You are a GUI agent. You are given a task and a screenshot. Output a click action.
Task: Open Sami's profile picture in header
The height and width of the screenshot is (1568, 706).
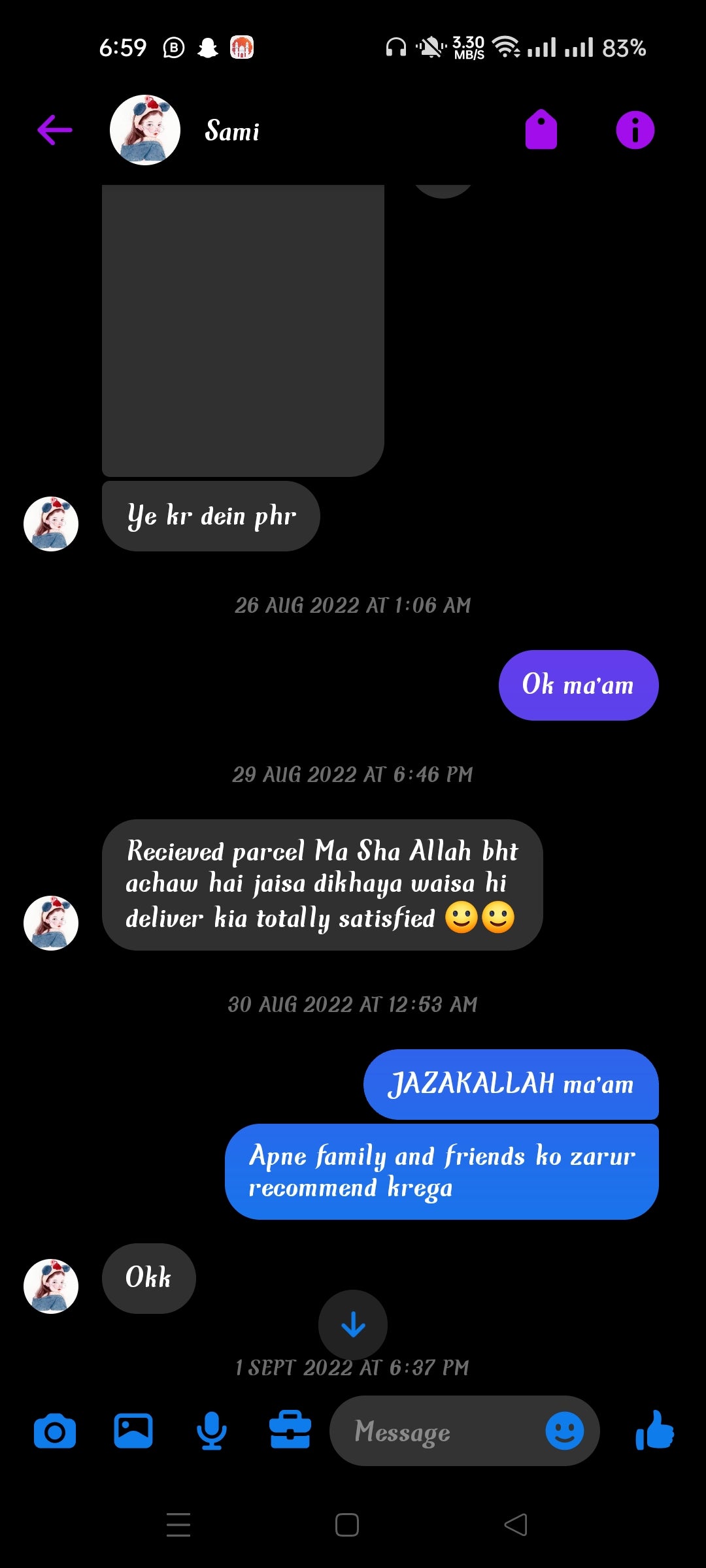coord(145,129)
